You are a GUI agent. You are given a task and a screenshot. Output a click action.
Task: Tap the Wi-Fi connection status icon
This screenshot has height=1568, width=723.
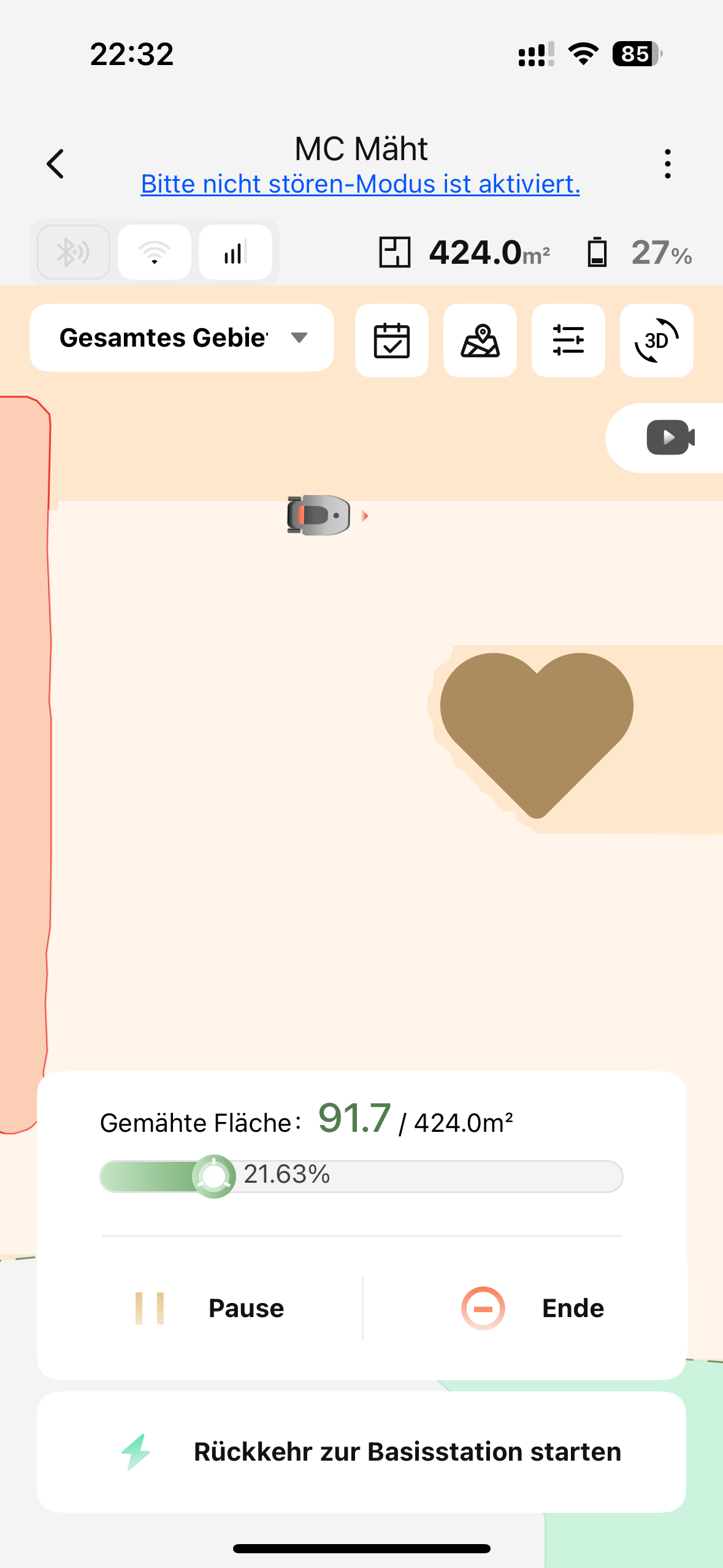(155, 252)
